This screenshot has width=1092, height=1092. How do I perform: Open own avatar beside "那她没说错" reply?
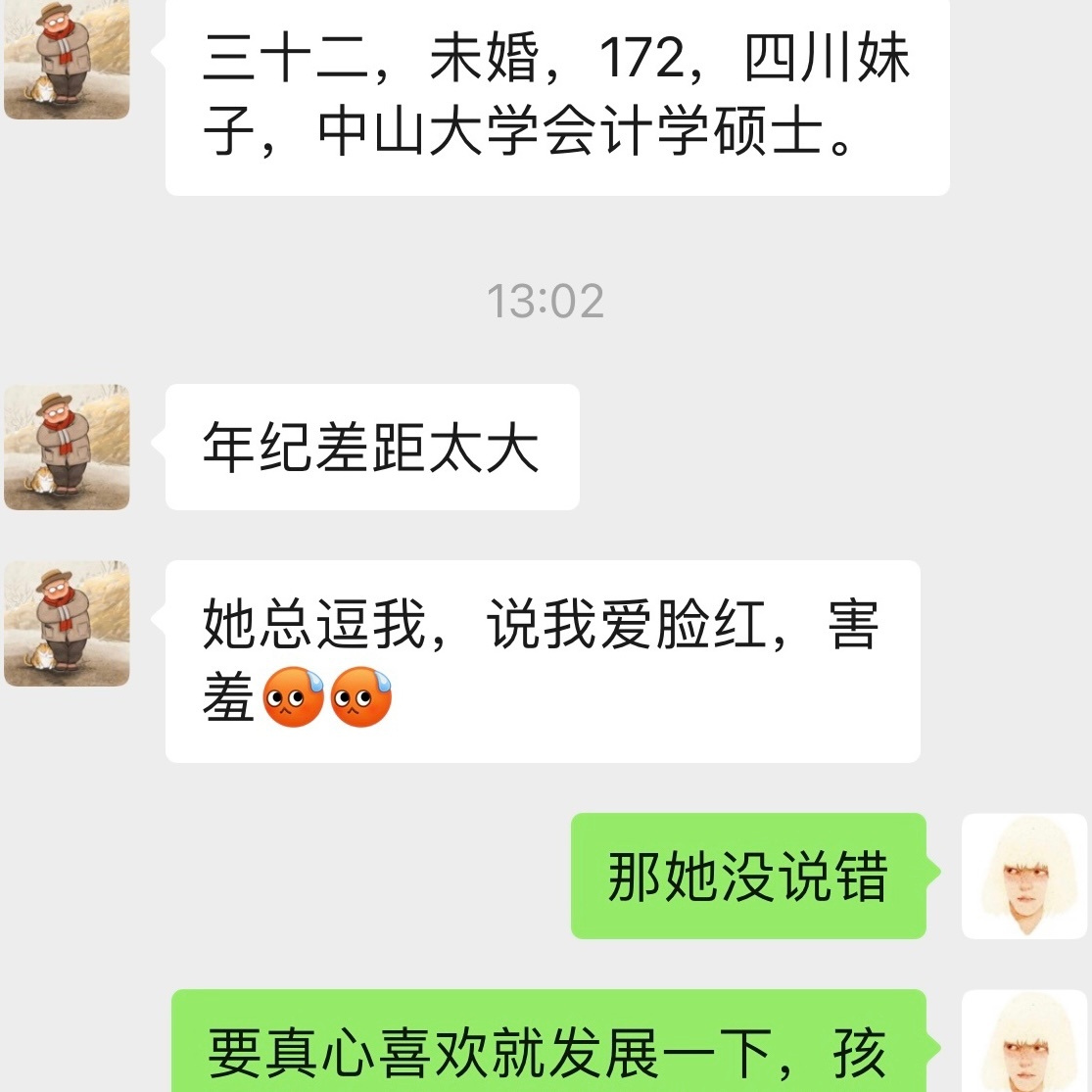click(x=1024, y=876)
